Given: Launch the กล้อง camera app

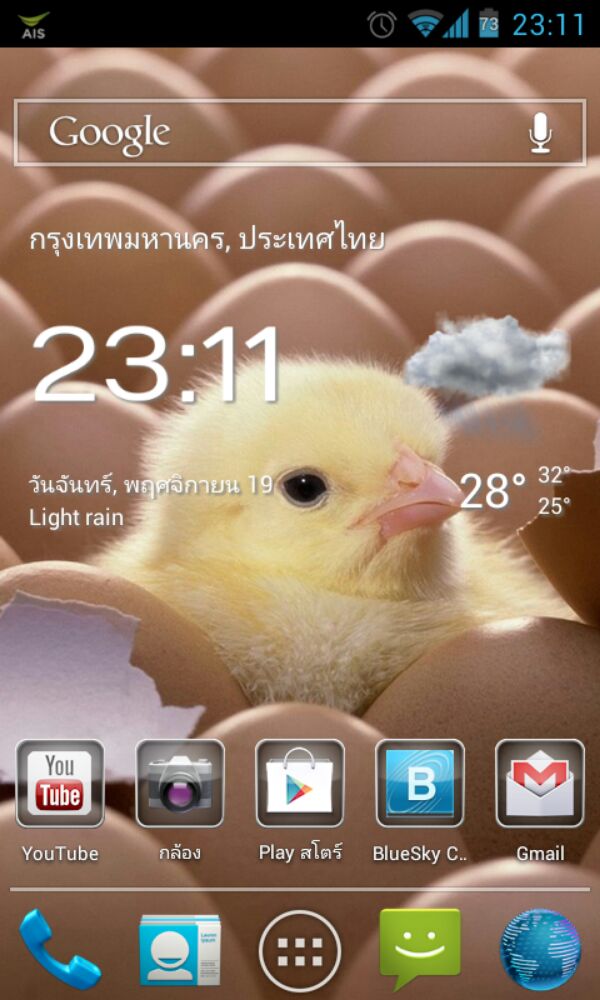Looking at the screenshot, I should click(x=180, y=784).
